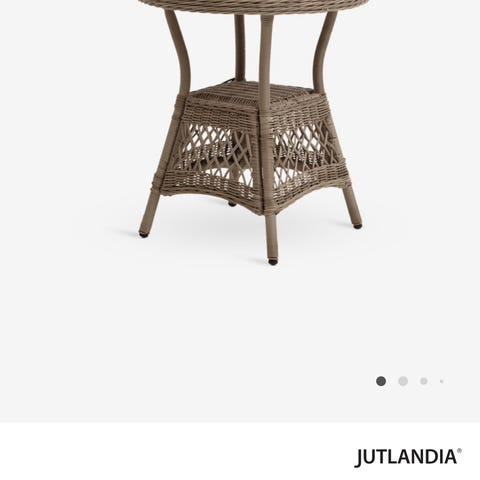Jump to the second image indicator dot

click(403, 381)
